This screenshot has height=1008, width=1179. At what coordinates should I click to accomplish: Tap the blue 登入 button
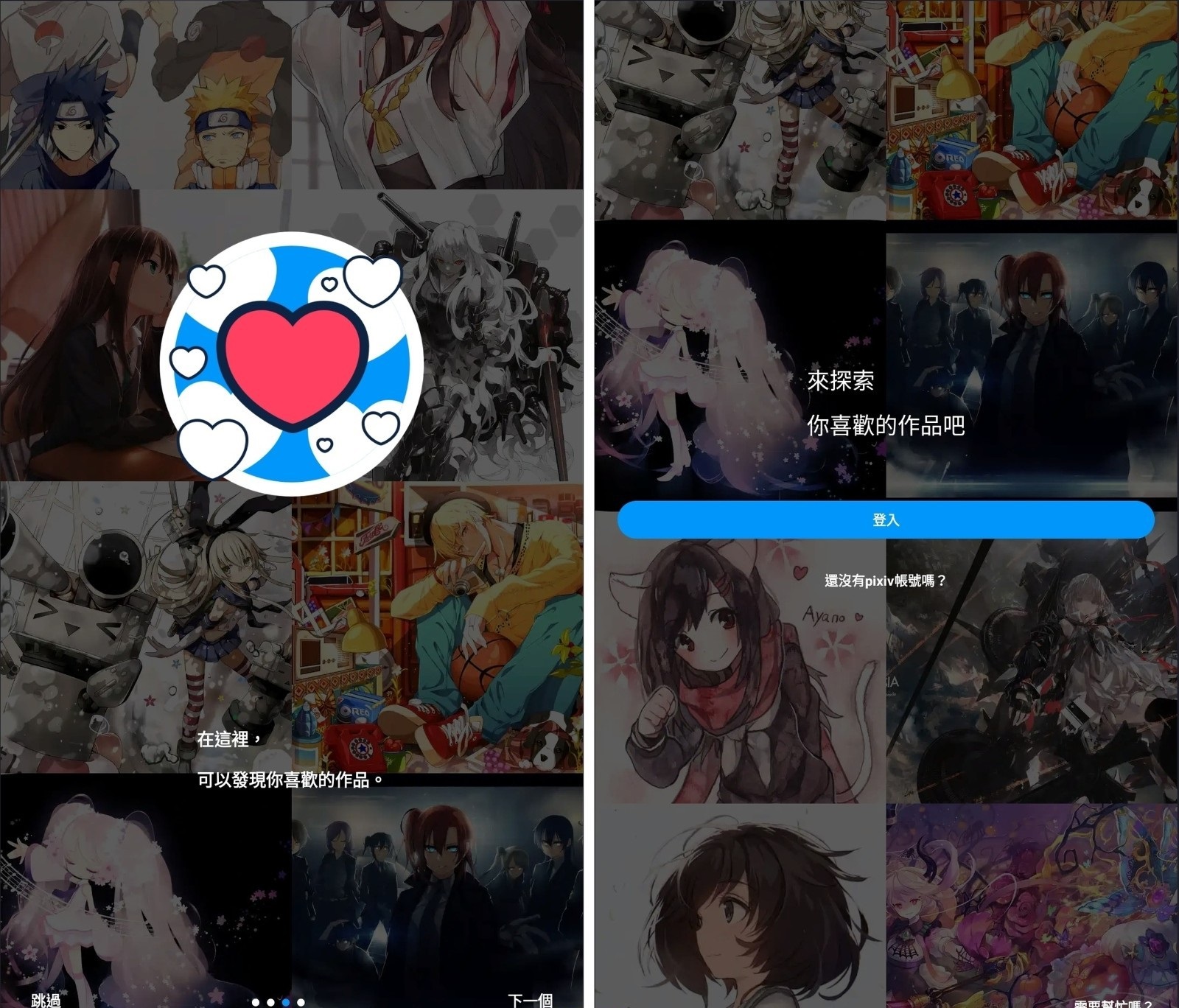click(x=885, y=520)
